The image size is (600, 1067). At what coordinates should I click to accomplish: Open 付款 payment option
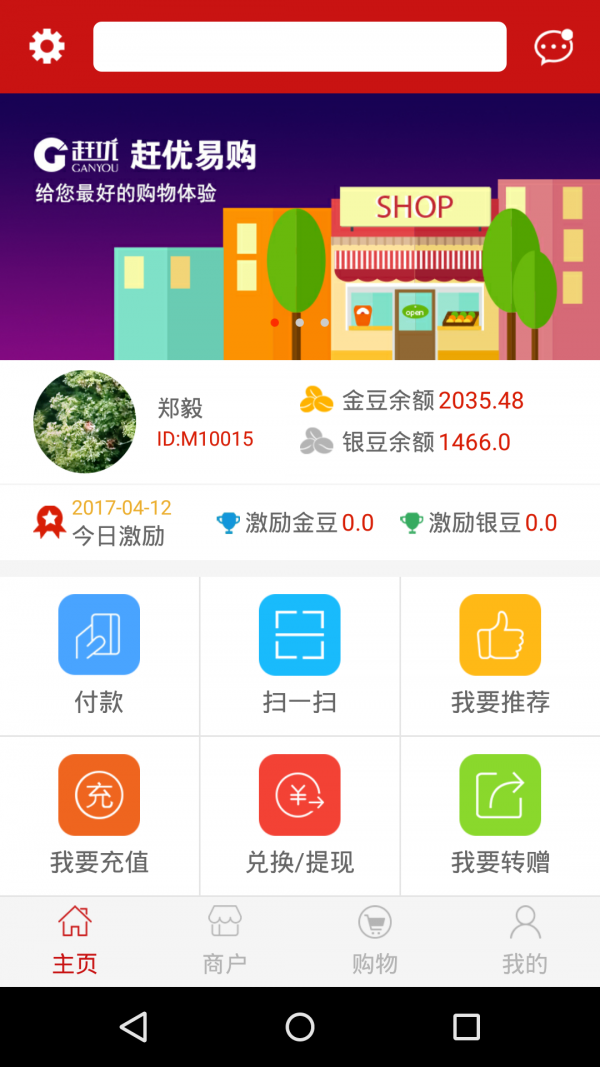(x=99, y=655)
